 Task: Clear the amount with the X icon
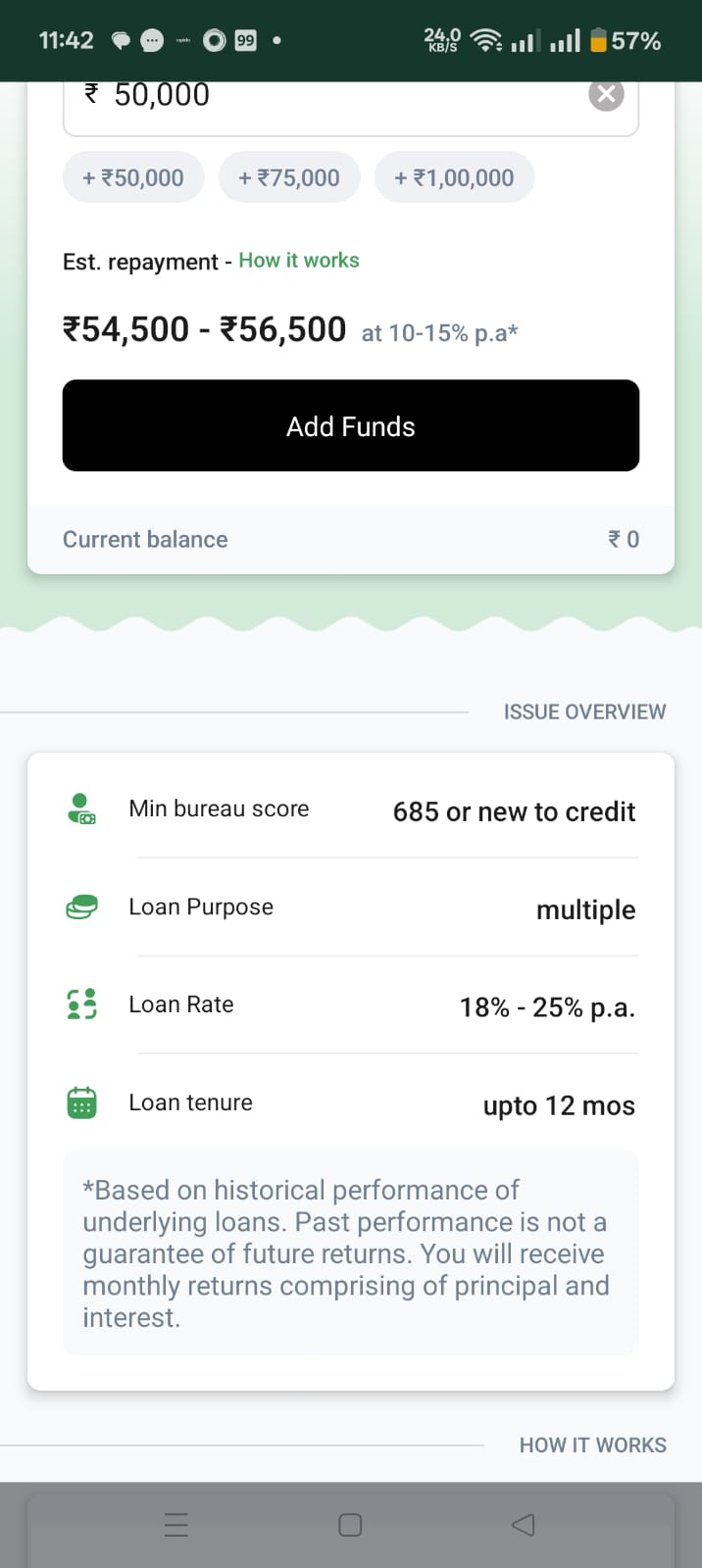(x=606, y=94)
